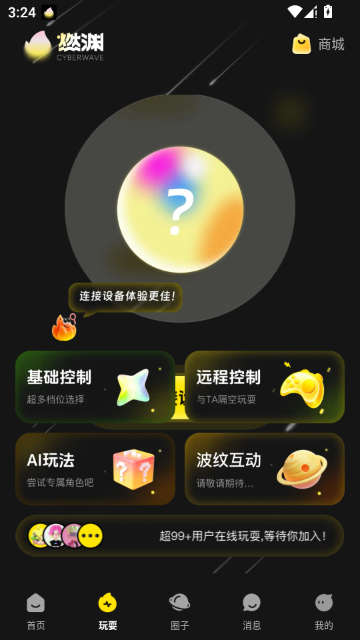Screen dimensions: 360x640
Task: Open the 基础控制 card
Action: click(x=95, y=387)
